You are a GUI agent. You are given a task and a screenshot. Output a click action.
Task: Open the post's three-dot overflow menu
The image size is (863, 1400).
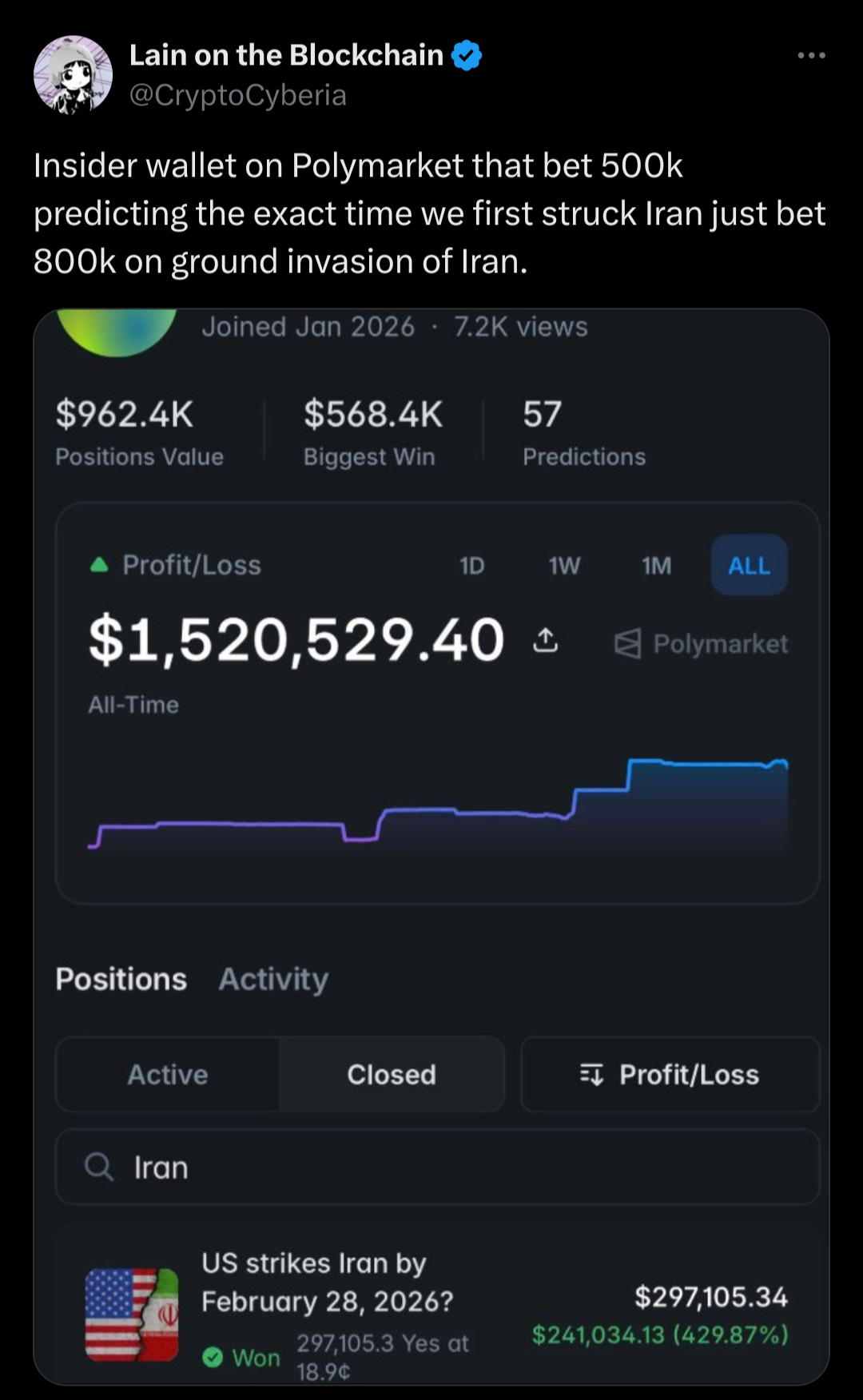[x=811, y=56]
